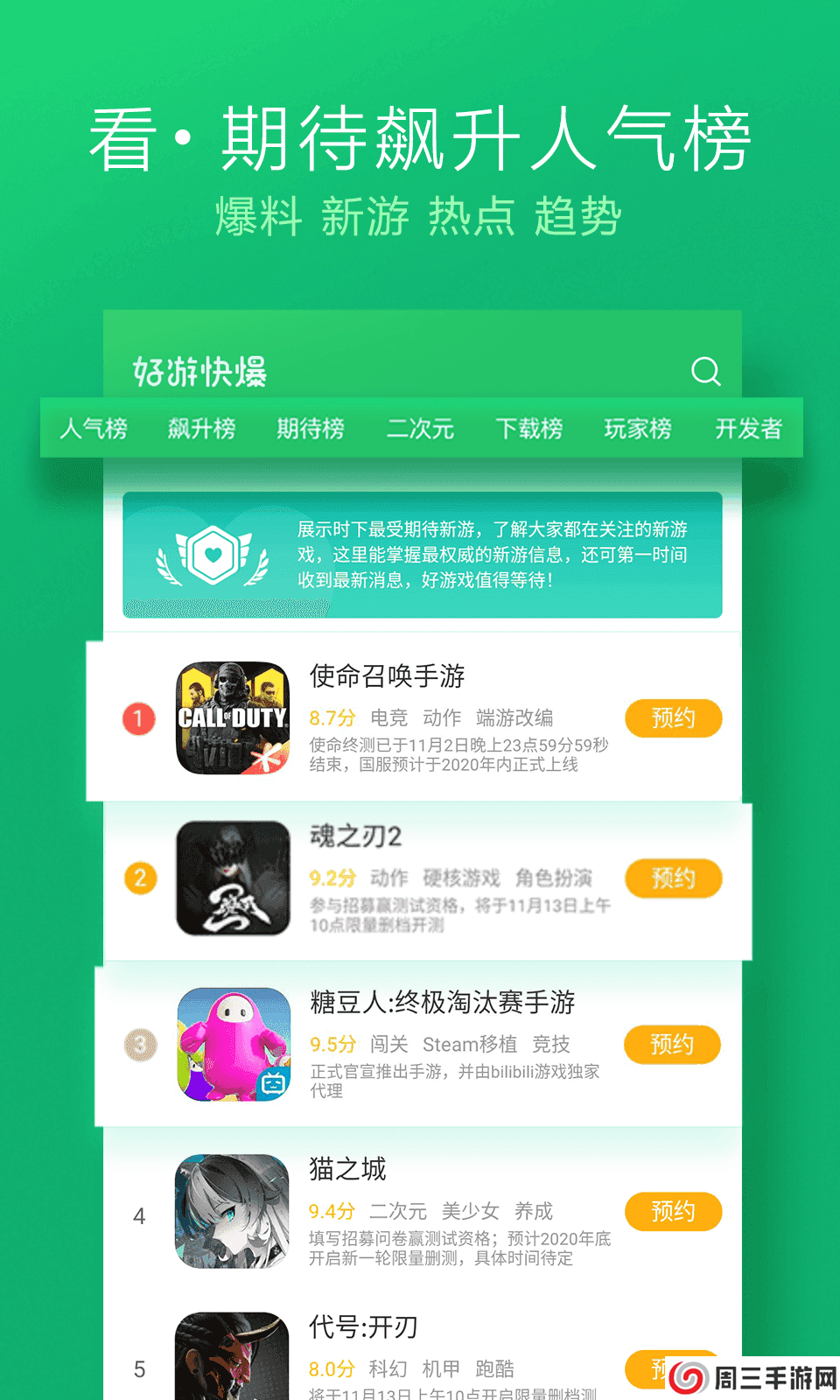
Task: Select the 二次元 category tab
Action: point(420,429)
